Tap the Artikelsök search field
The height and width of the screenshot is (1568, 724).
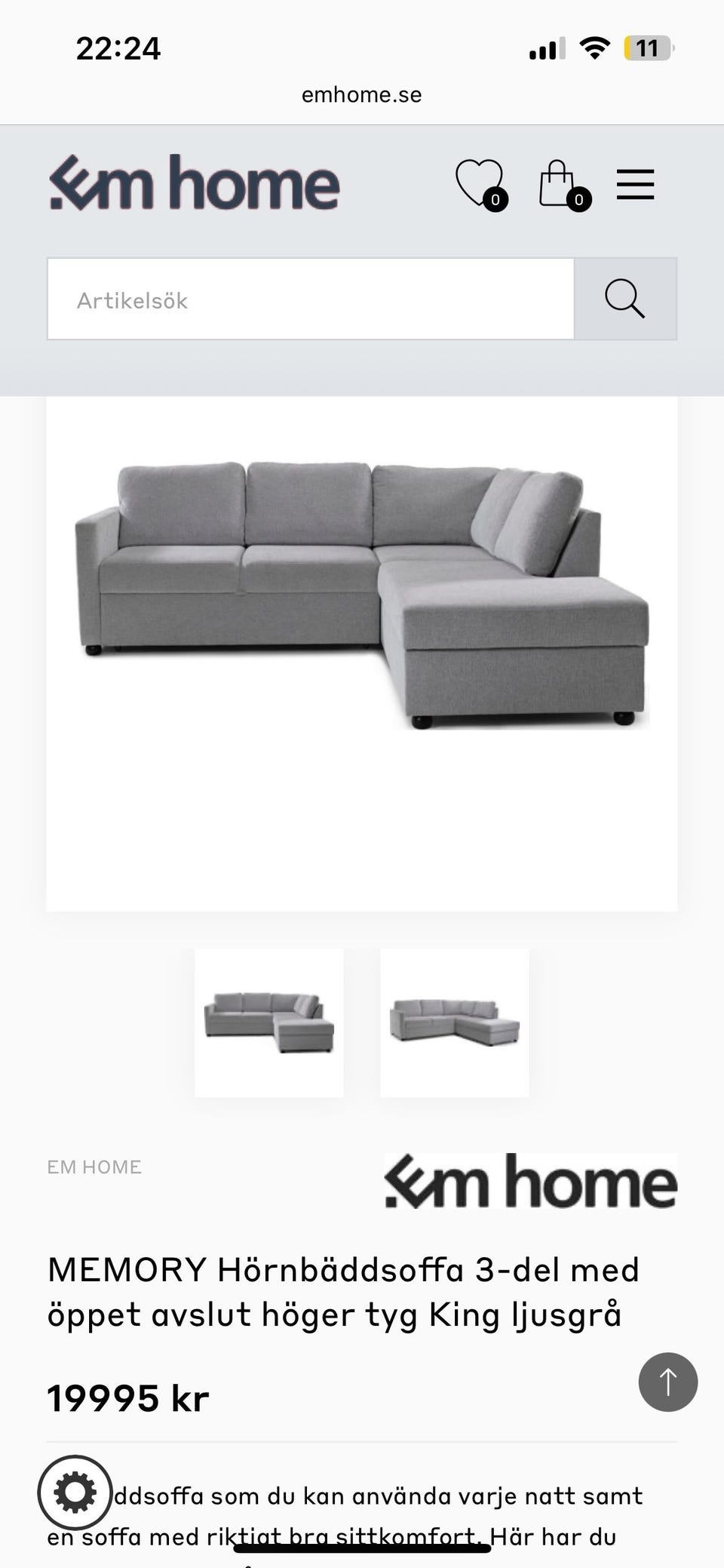[x=311, y=299]
